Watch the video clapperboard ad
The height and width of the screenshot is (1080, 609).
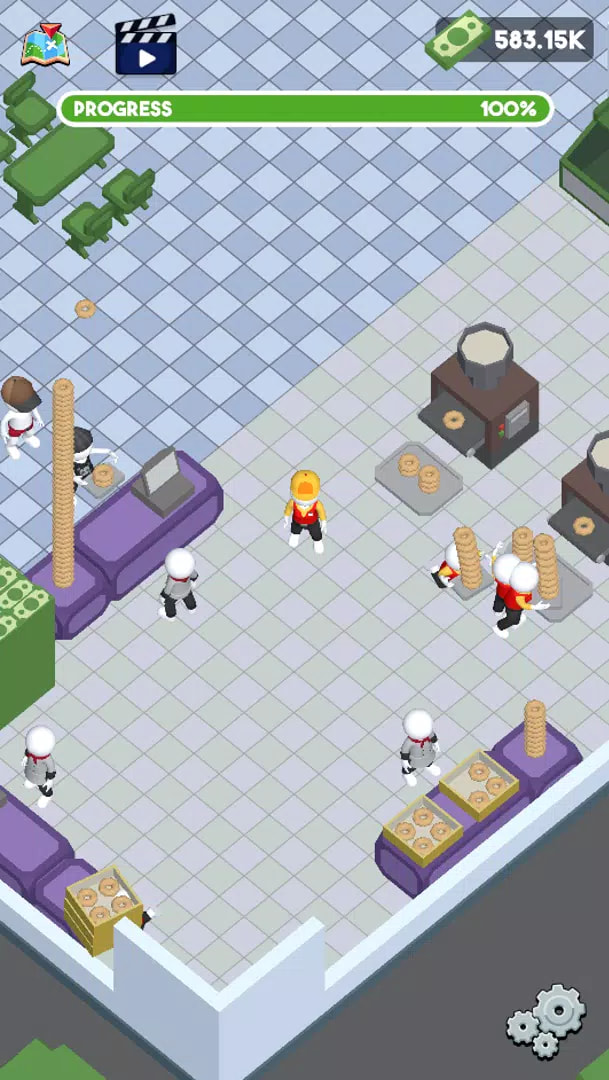(x=146, y=46)
